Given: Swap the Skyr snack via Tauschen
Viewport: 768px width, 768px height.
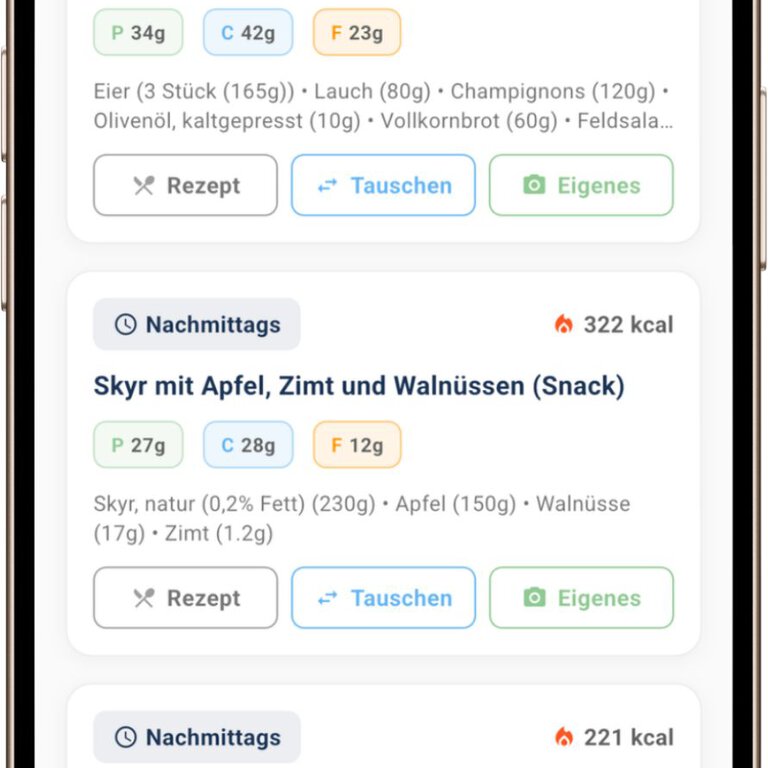Looking at the screenshot, I should pyautogui.click(x=383, y=598).
